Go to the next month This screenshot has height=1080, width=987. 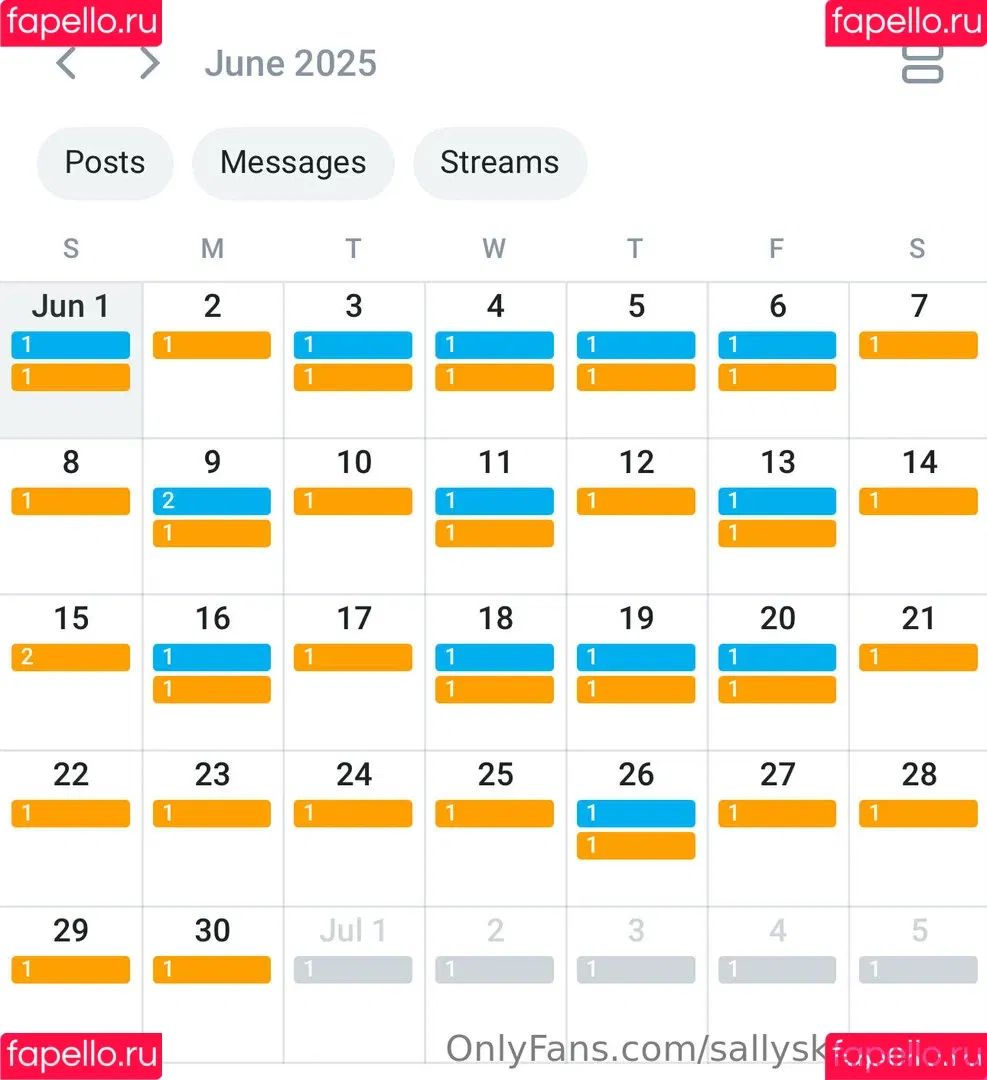[149, 64]
